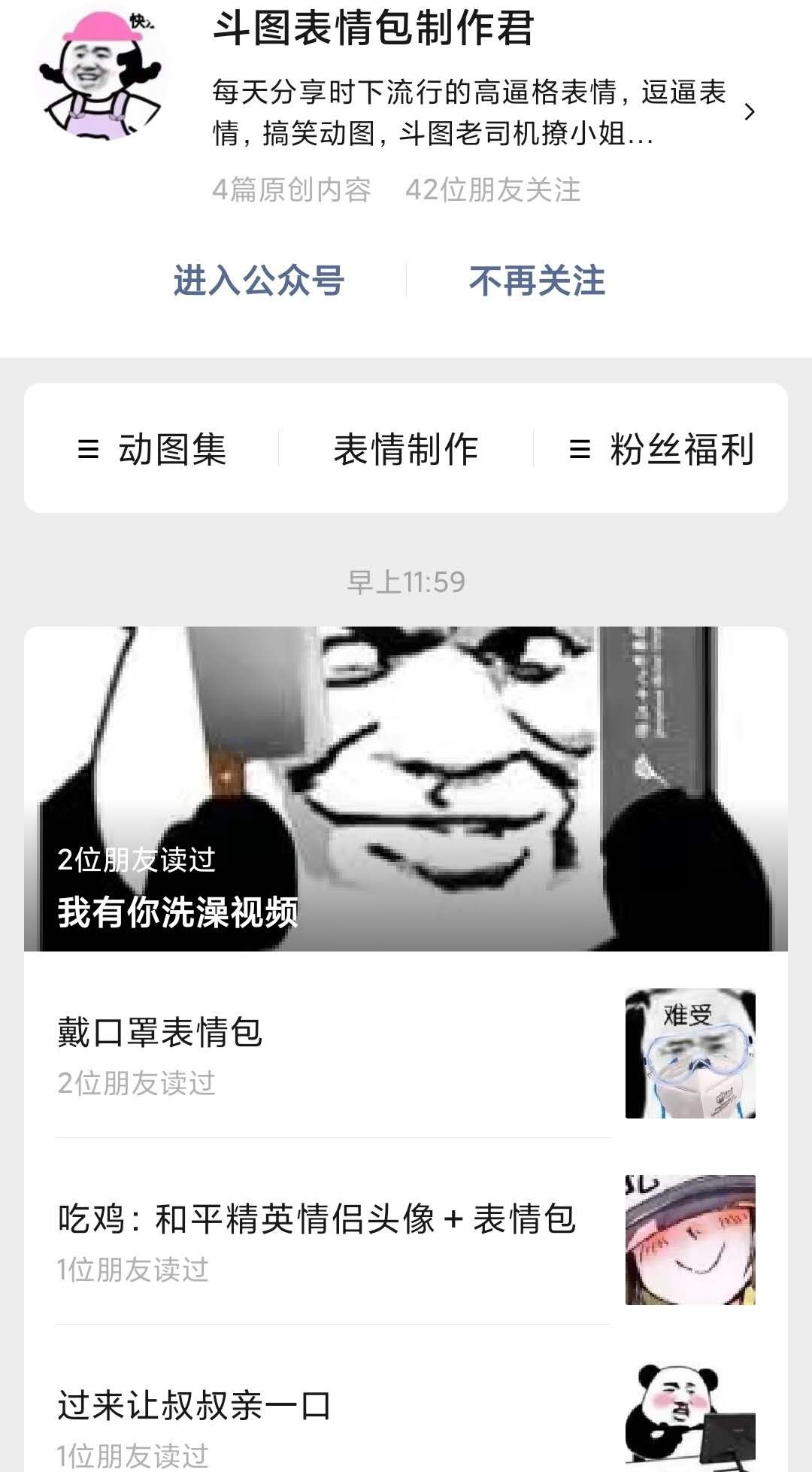Open article 我有你洗澡视频

pyautogui.click(x=406, y=788)
